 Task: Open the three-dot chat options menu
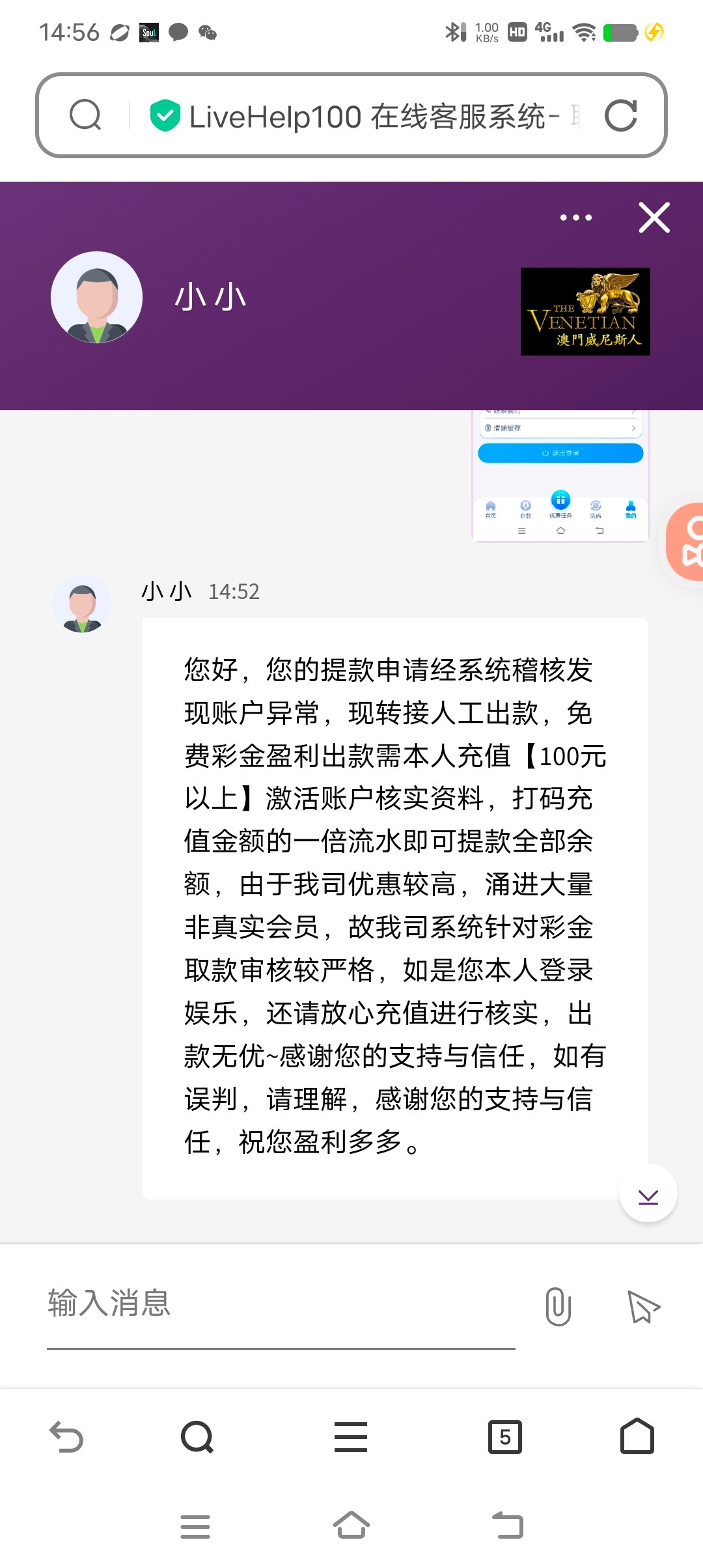576,217
